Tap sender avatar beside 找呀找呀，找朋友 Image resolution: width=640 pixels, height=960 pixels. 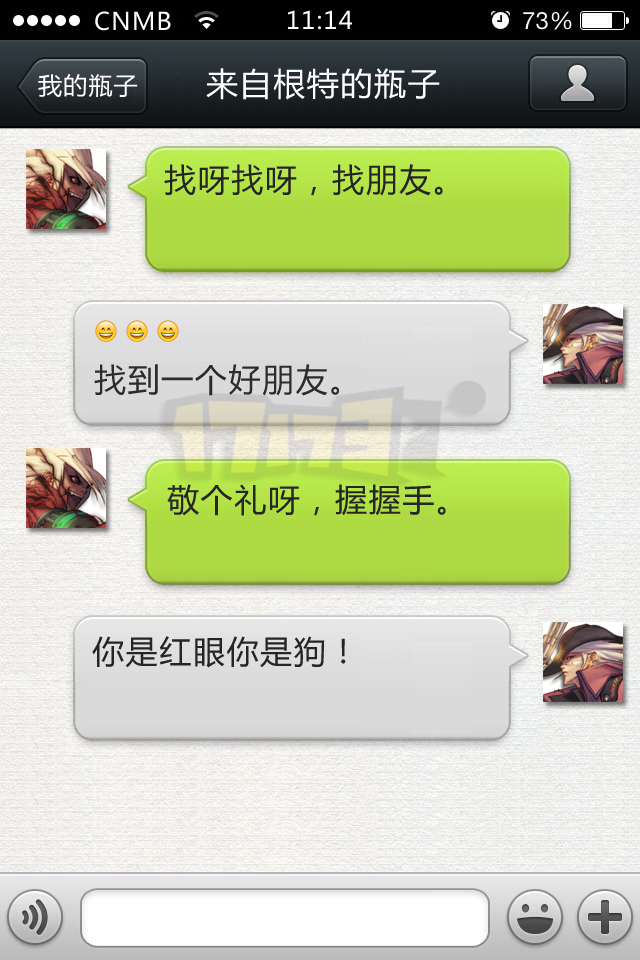tap(66, 190)
